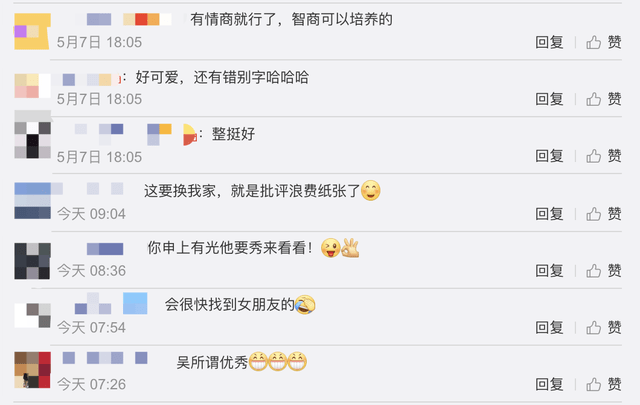The width and height of the screenshot is (640, 405).
Task: Like "你申上有光他要秀来看看" comment
Action: 604,270
